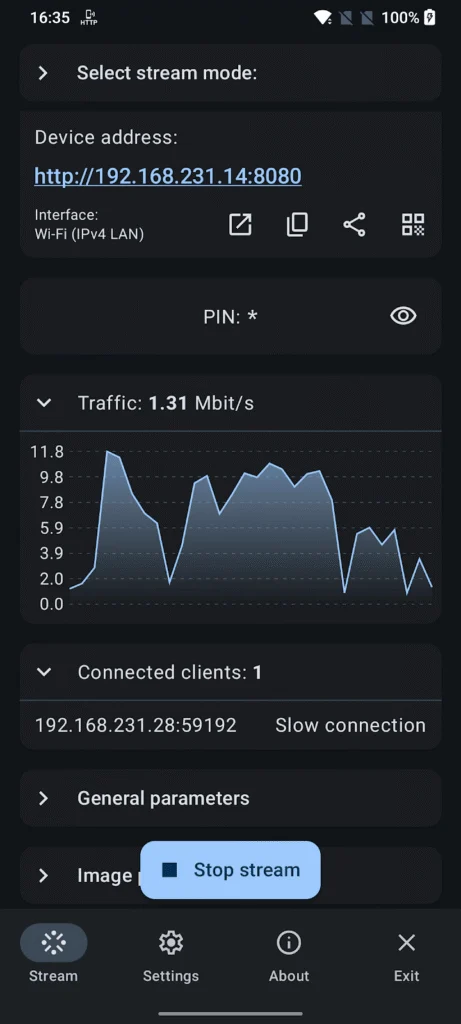Open the device address link http://192.168.231.14:8080

[x=168, y=176]
